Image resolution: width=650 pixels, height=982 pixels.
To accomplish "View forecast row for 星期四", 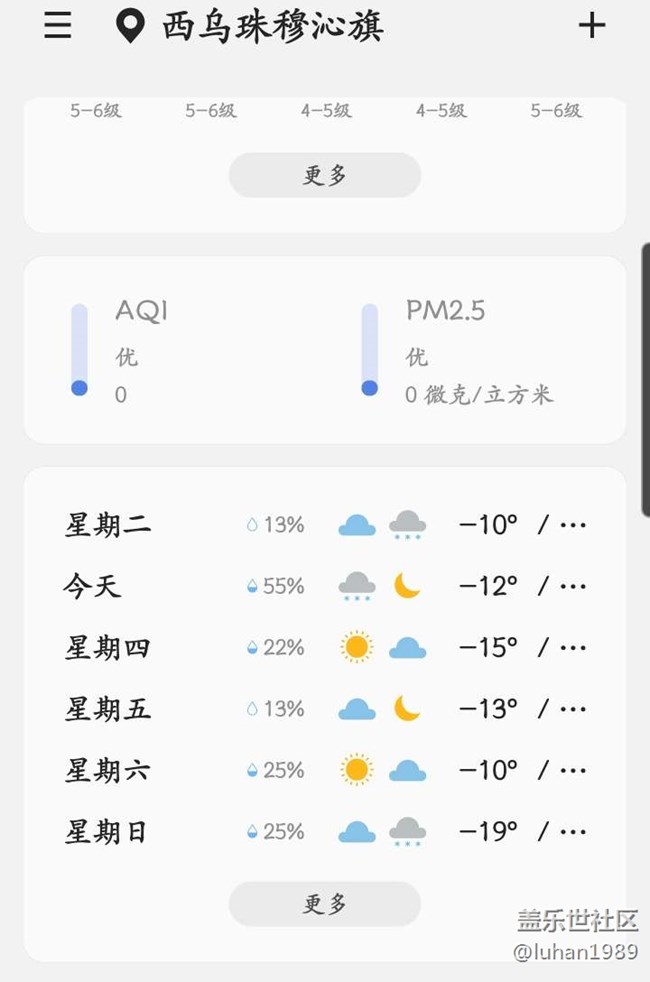I will [x=324, y=648].
